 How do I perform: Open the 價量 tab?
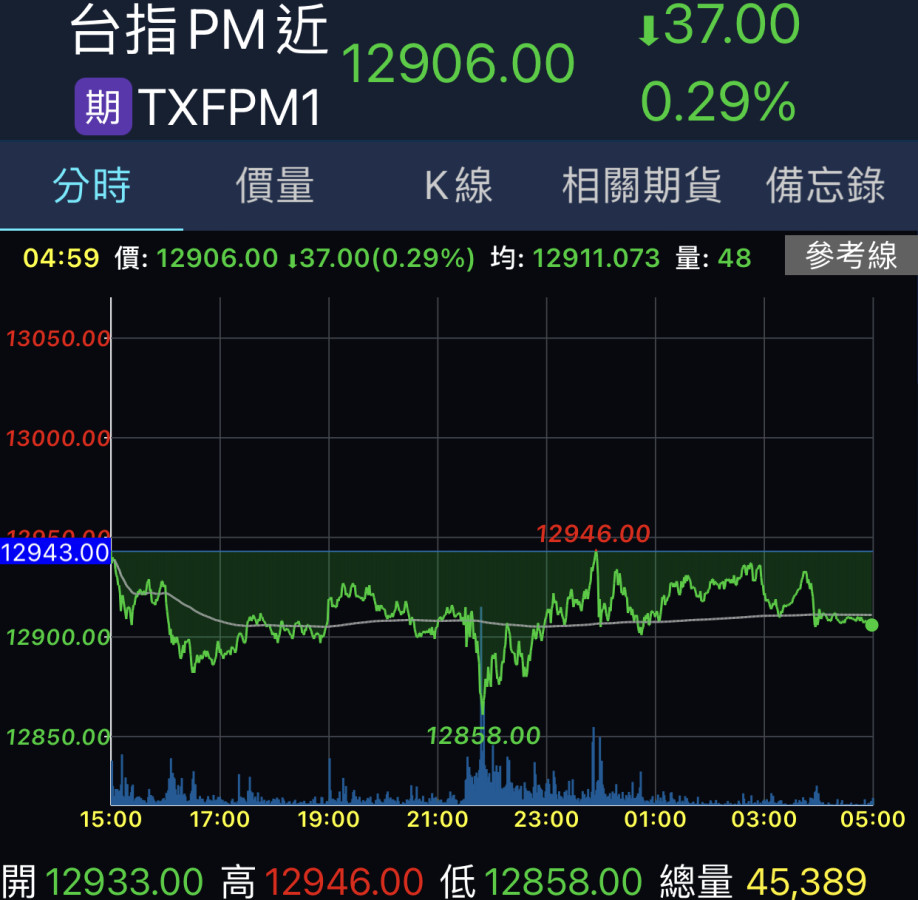[275, 186]
